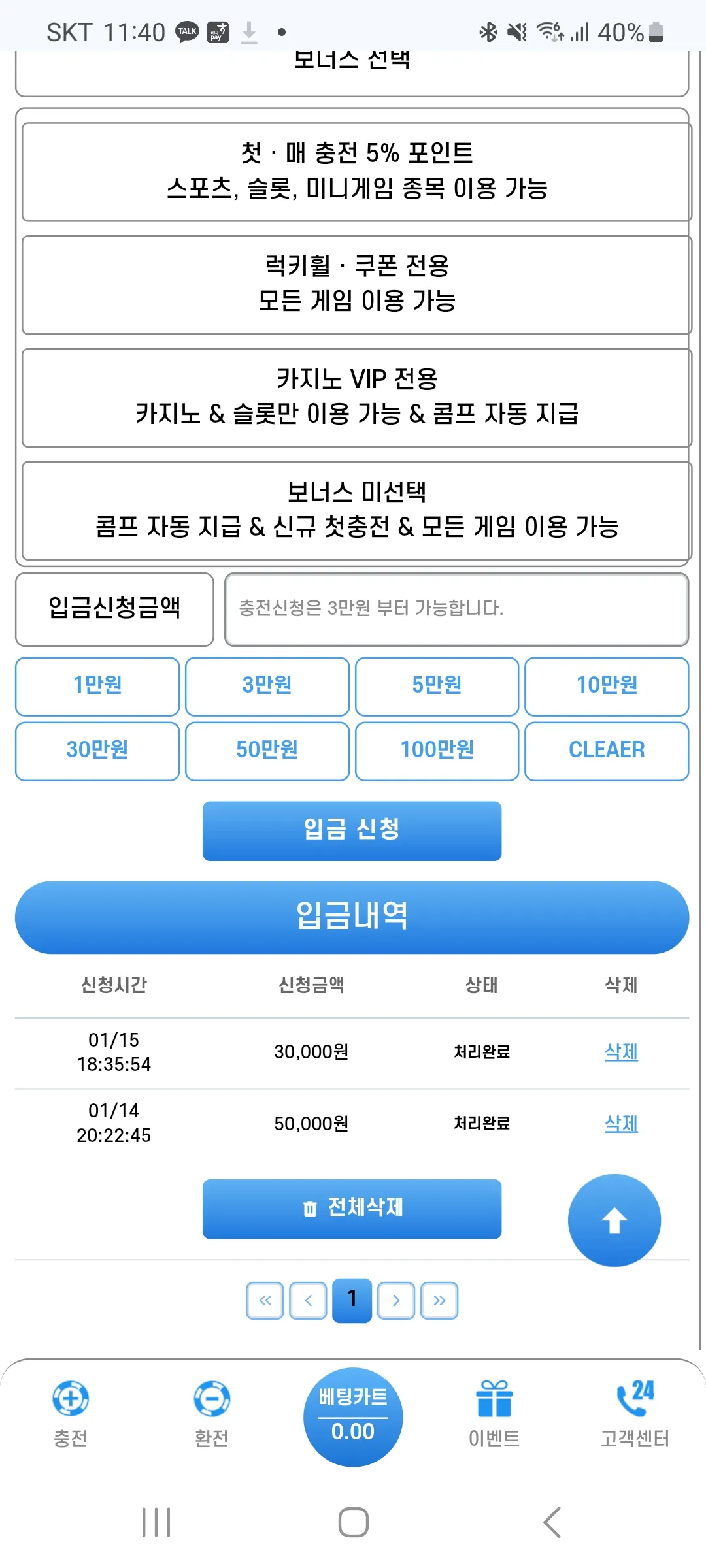Image resolution: width=706 pixels, height=1568 pixels.
Task: Submit with 입금 신청 button
Action: pyautogui.click(x=352, y=830)
